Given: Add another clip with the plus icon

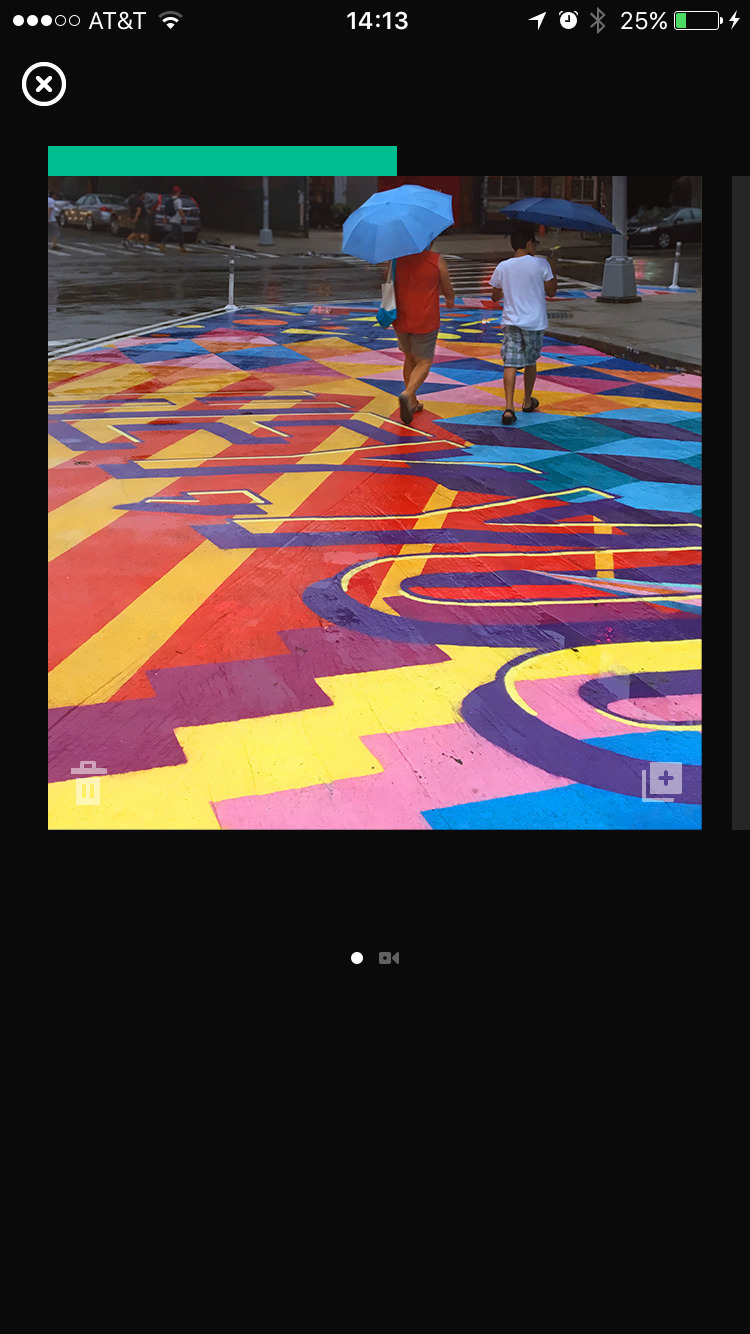Looking at the screenshot, I should (x=662, y=781).
